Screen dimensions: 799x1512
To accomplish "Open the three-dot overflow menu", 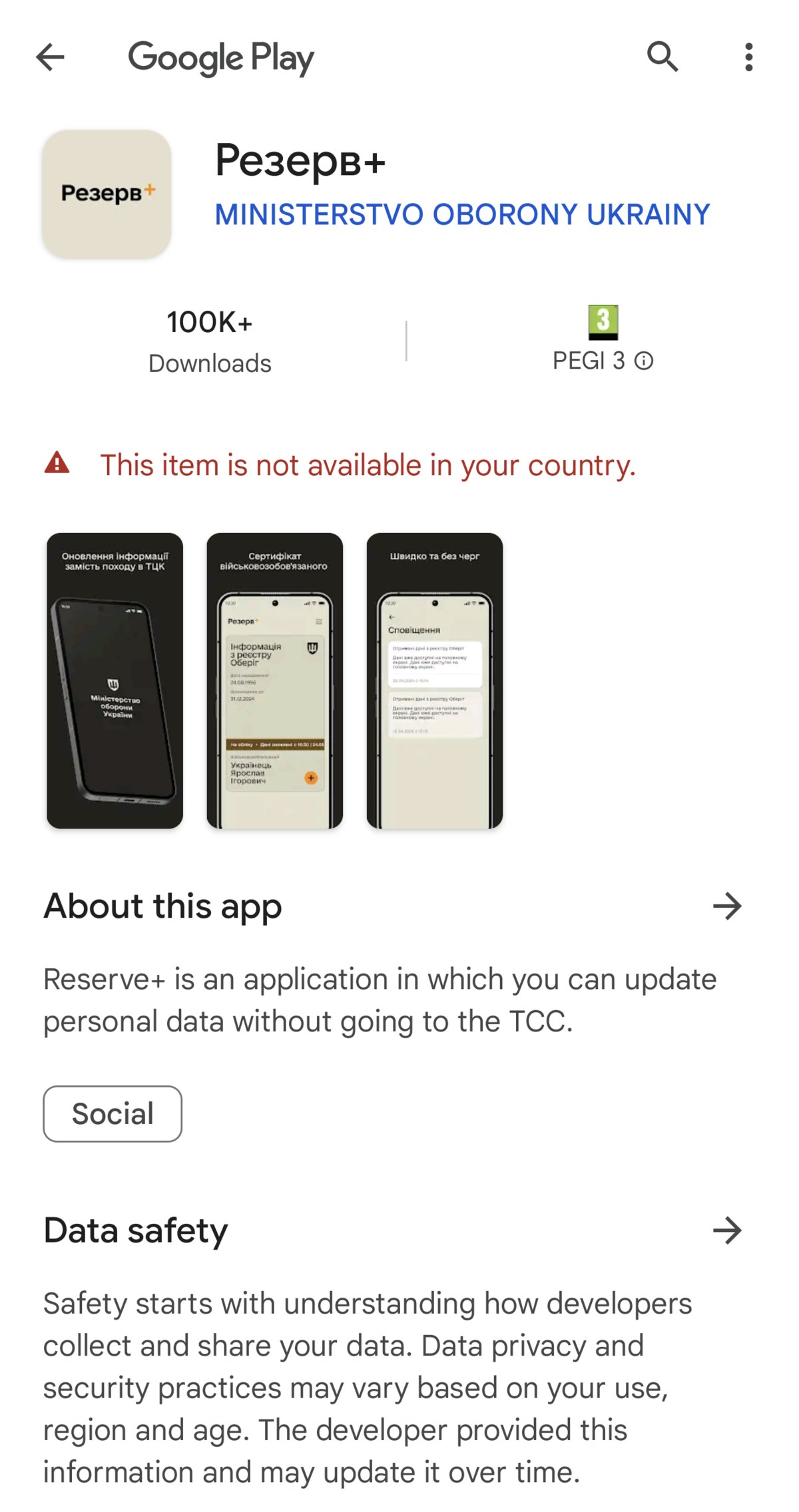I will coord(749,57).
